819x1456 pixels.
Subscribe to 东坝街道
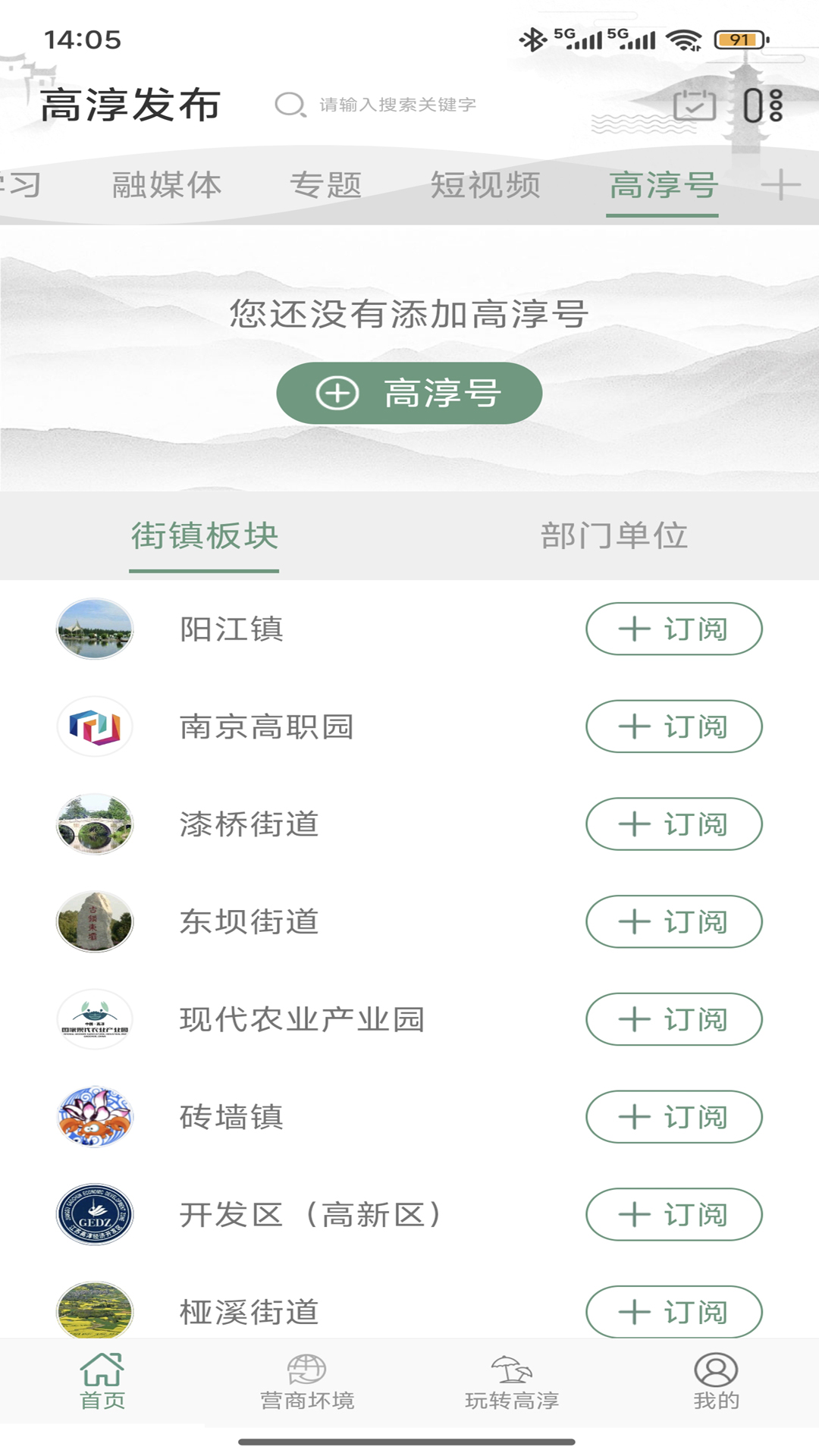point(673,922)
